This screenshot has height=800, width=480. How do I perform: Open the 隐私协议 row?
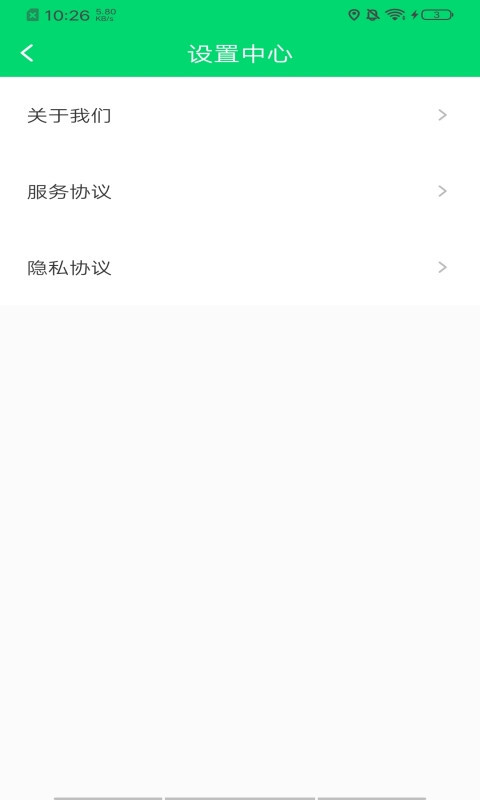[x=240, y=267]
